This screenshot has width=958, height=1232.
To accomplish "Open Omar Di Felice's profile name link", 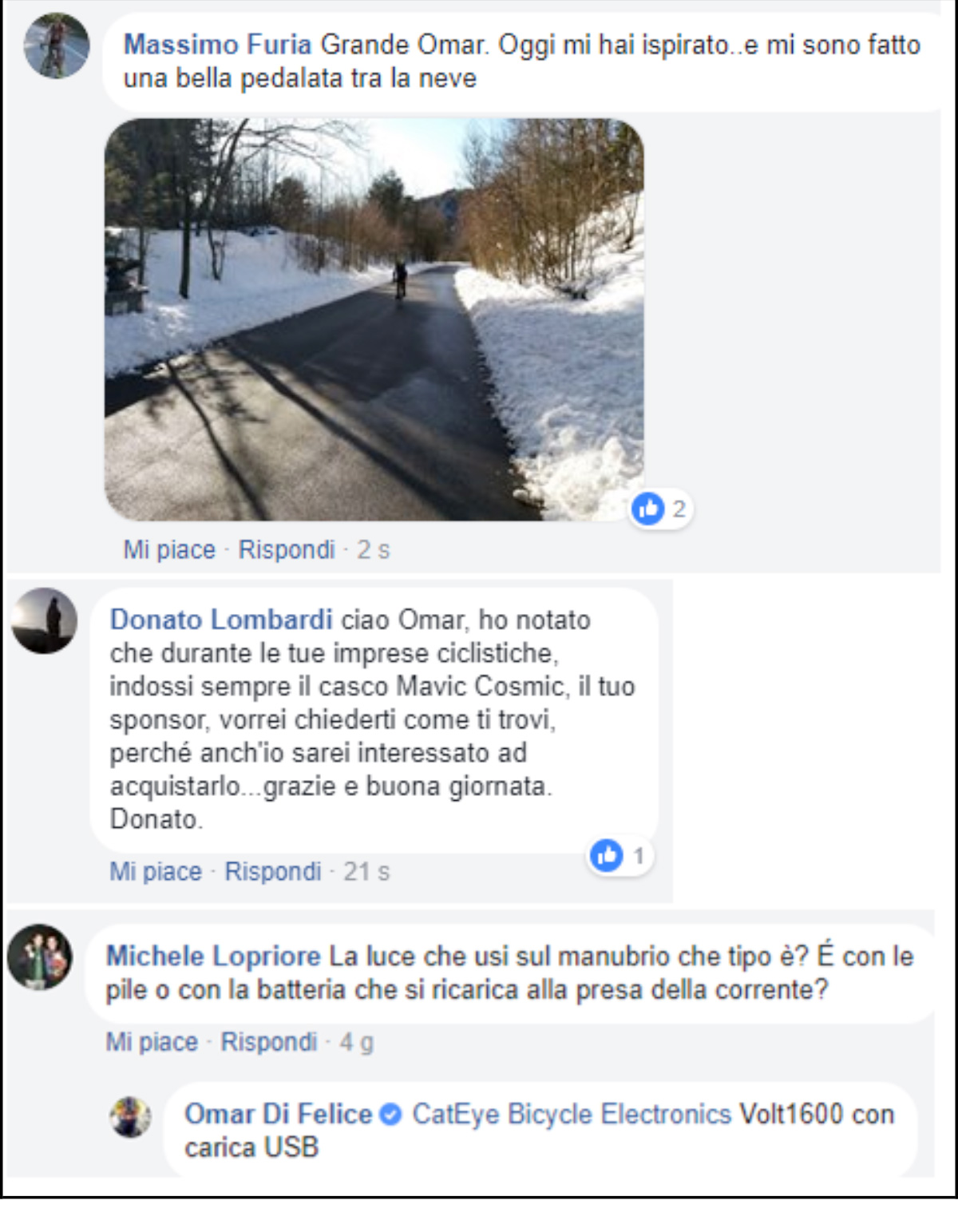I will coord(278,1115).
